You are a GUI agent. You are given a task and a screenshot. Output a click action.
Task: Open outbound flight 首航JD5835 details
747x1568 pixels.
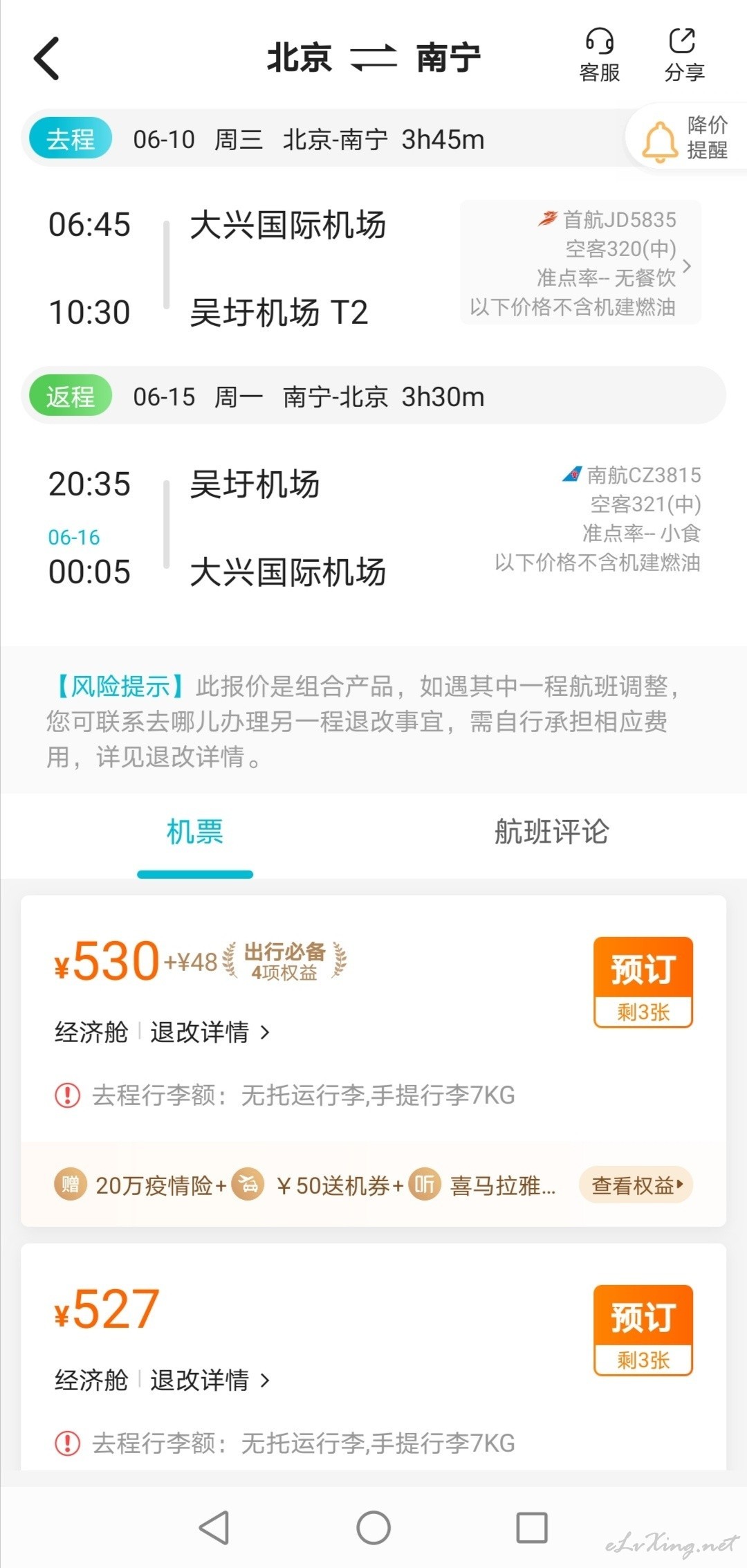pos(581,263)
